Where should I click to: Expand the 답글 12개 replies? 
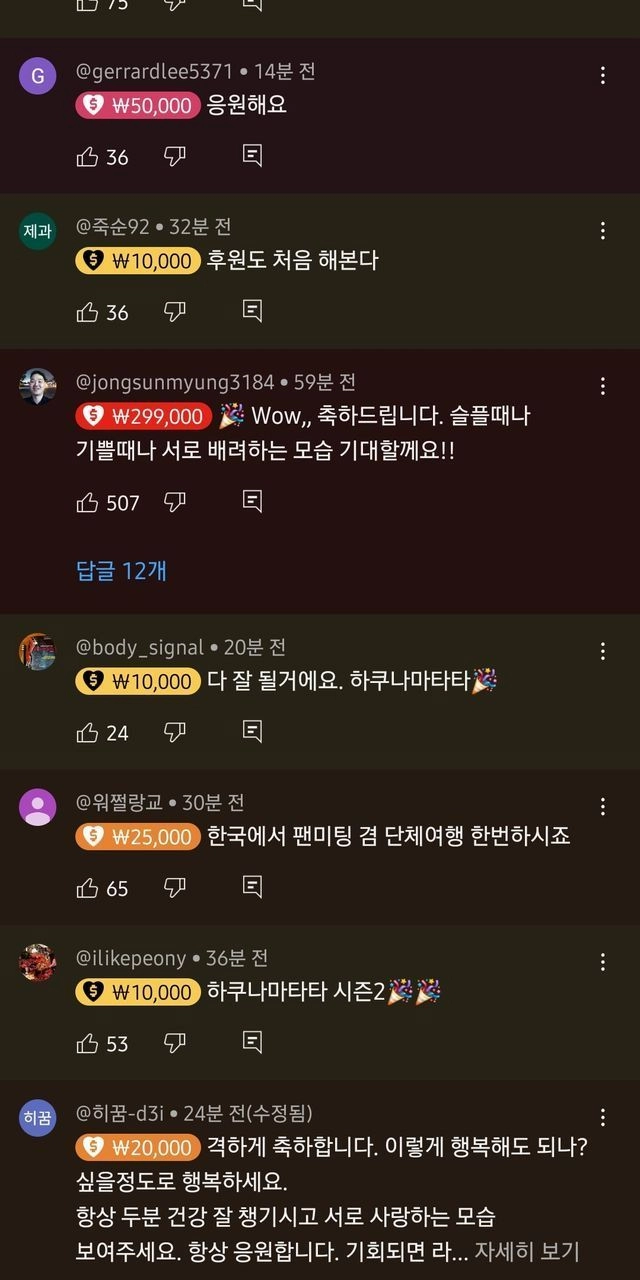[x=122, y=571]
